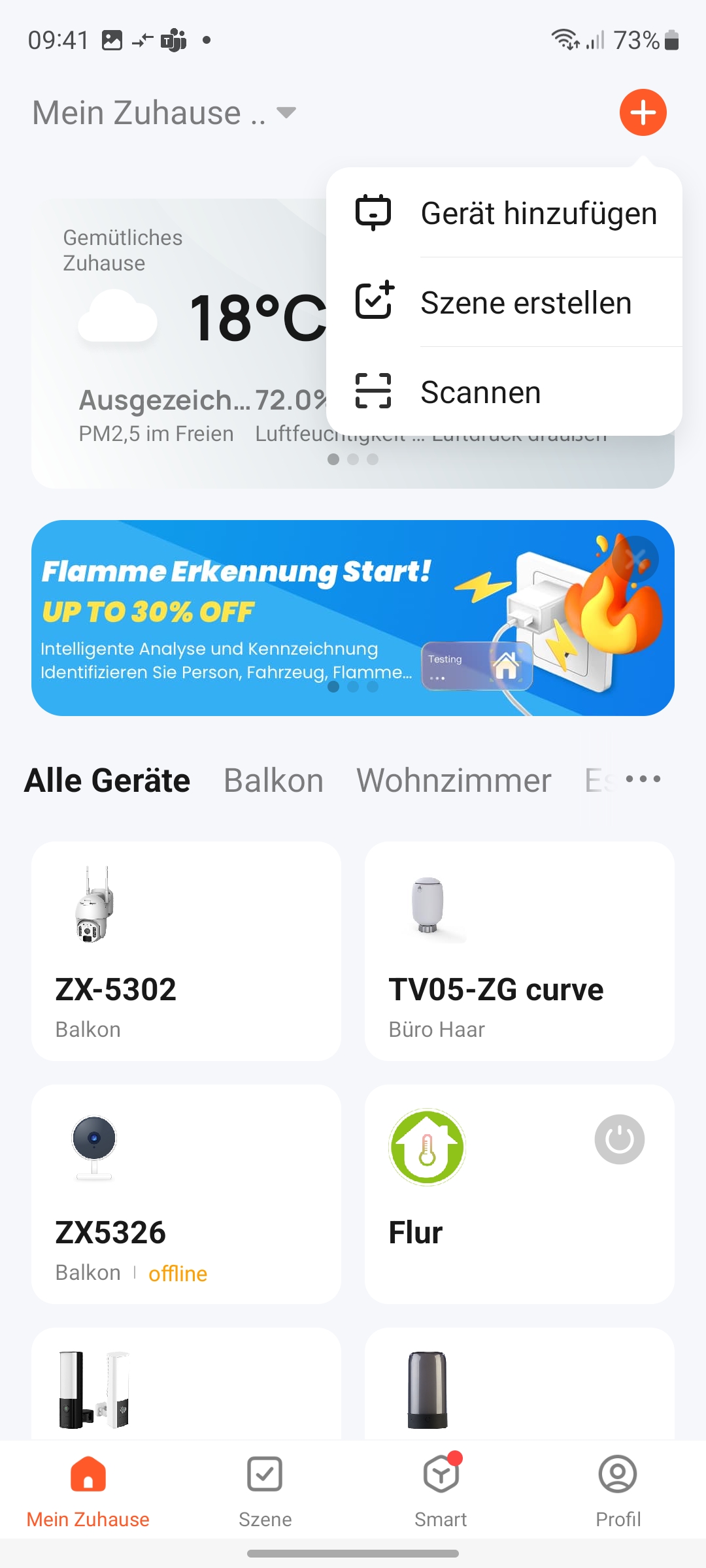706x1568 pixels.
Task: Show the Alle Geräte tab
Action: (x=107, y=780)
